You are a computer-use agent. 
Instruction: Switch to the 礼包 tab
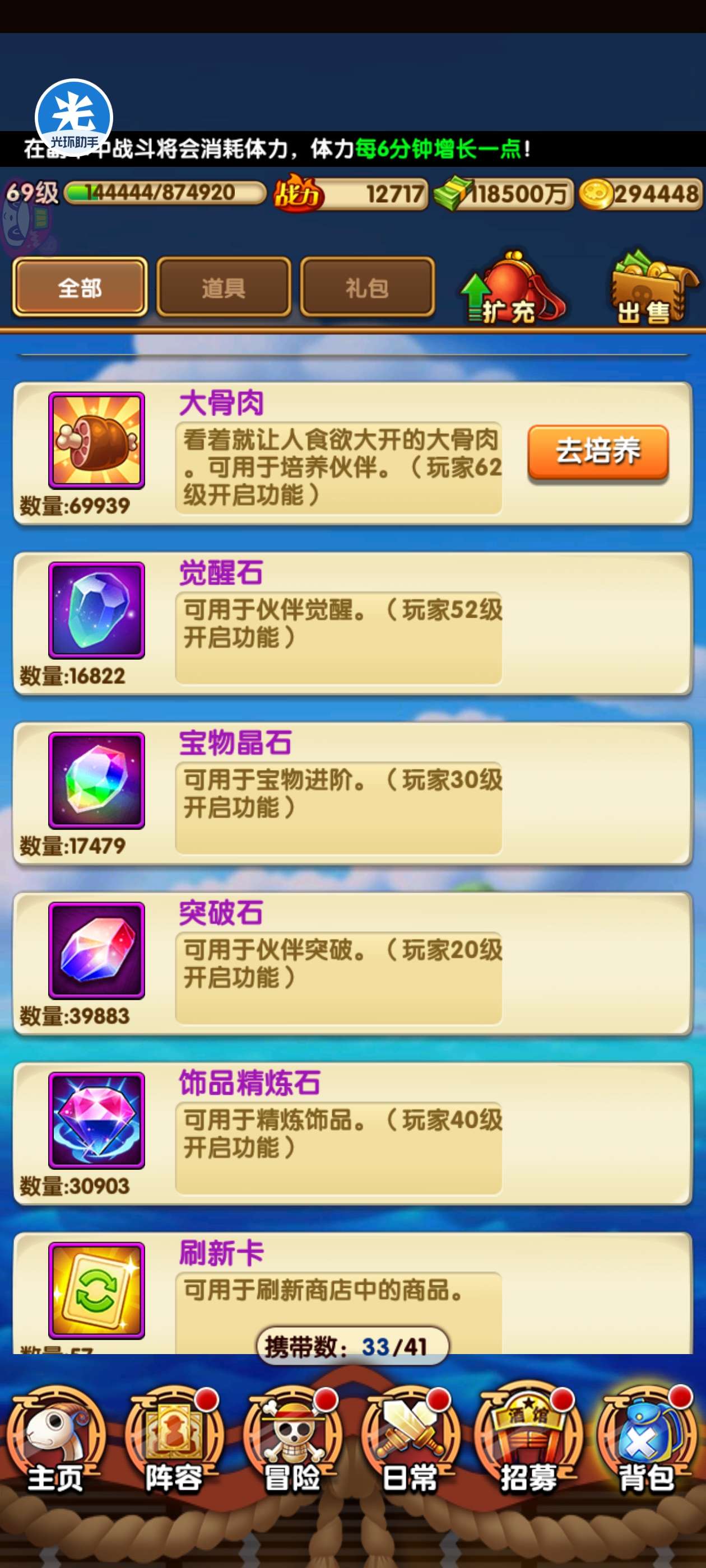[x=368, y=287]
